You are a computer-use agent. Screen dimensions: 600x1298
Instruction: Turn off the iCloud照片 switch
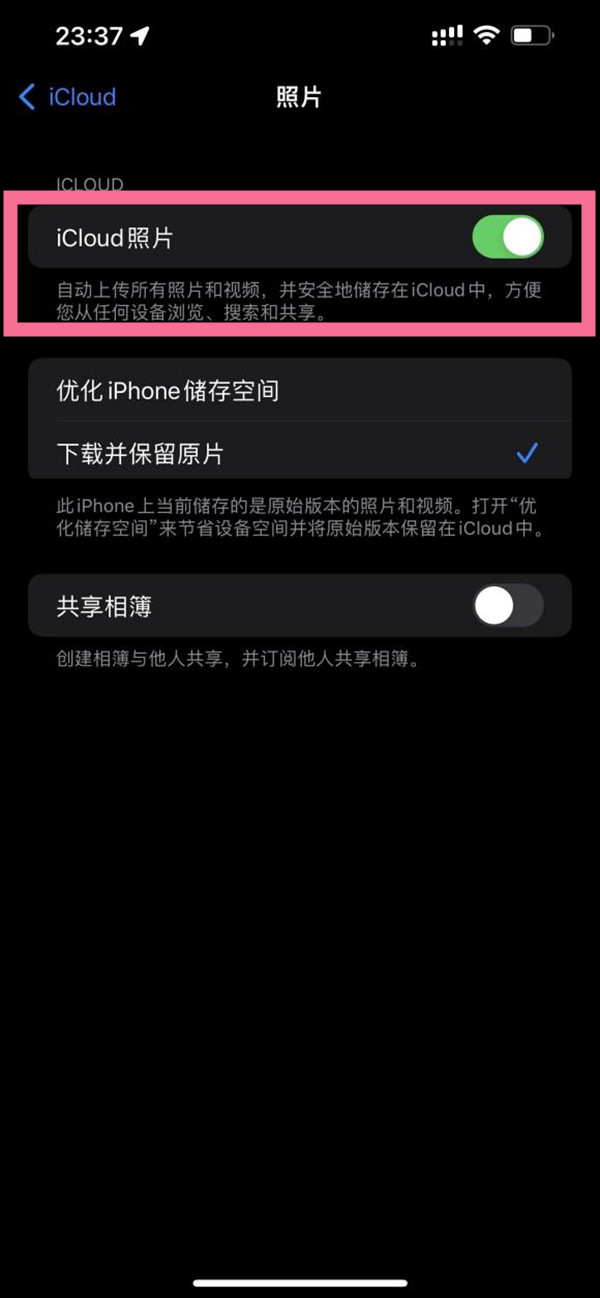[x=507, y=238]
